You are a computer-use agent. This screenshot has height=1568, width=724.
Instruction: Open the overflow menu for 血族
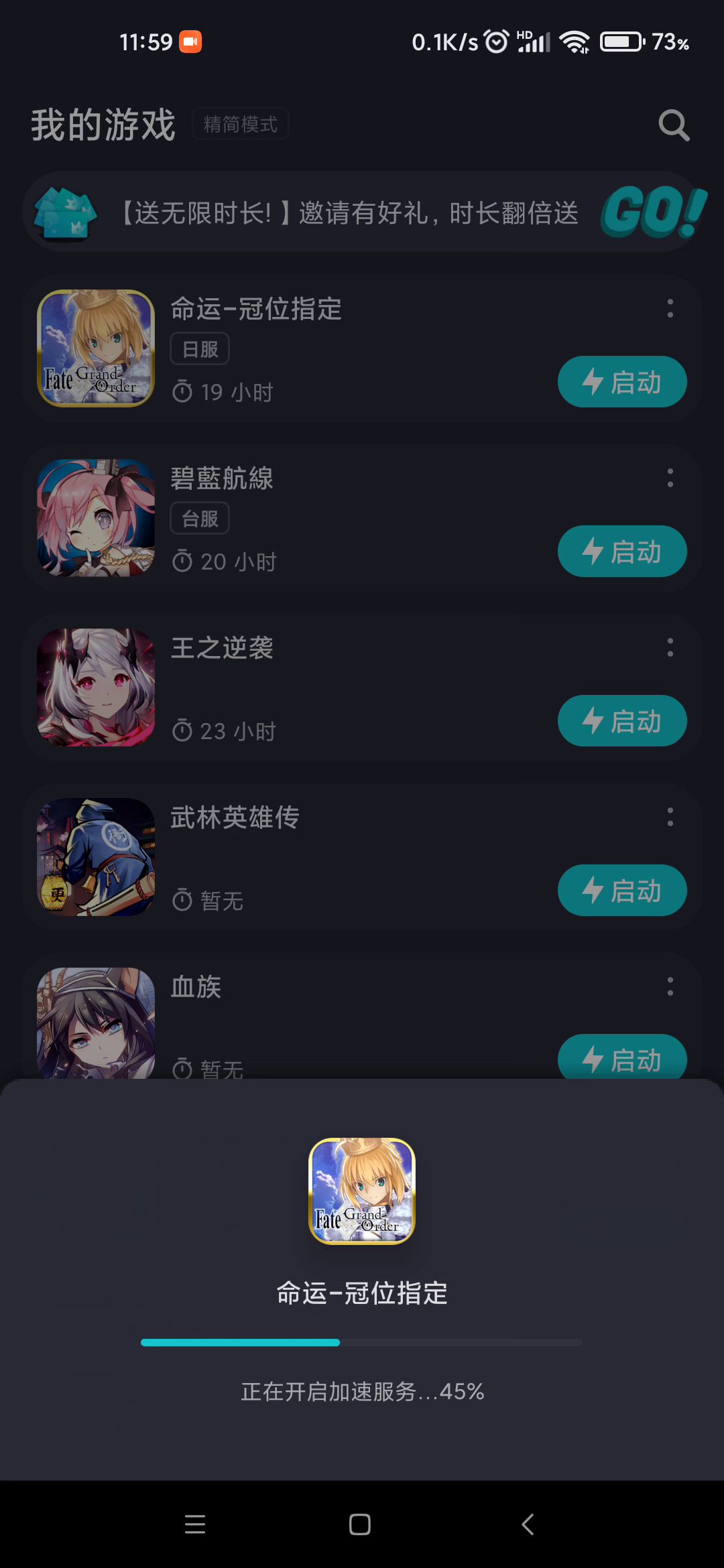tap(670, 986)
